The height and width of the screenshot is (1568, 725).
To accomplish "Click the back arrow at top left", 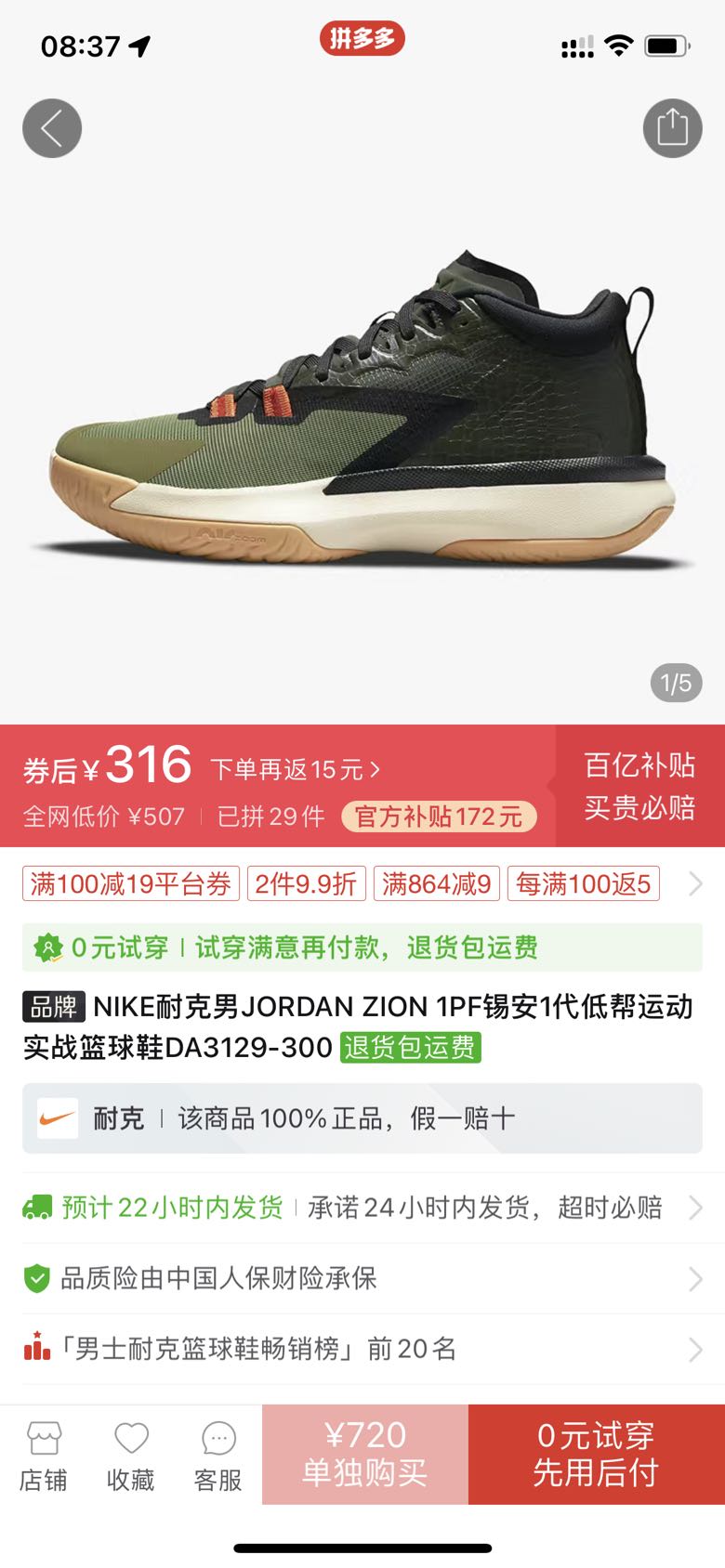I will pos(51,128).
